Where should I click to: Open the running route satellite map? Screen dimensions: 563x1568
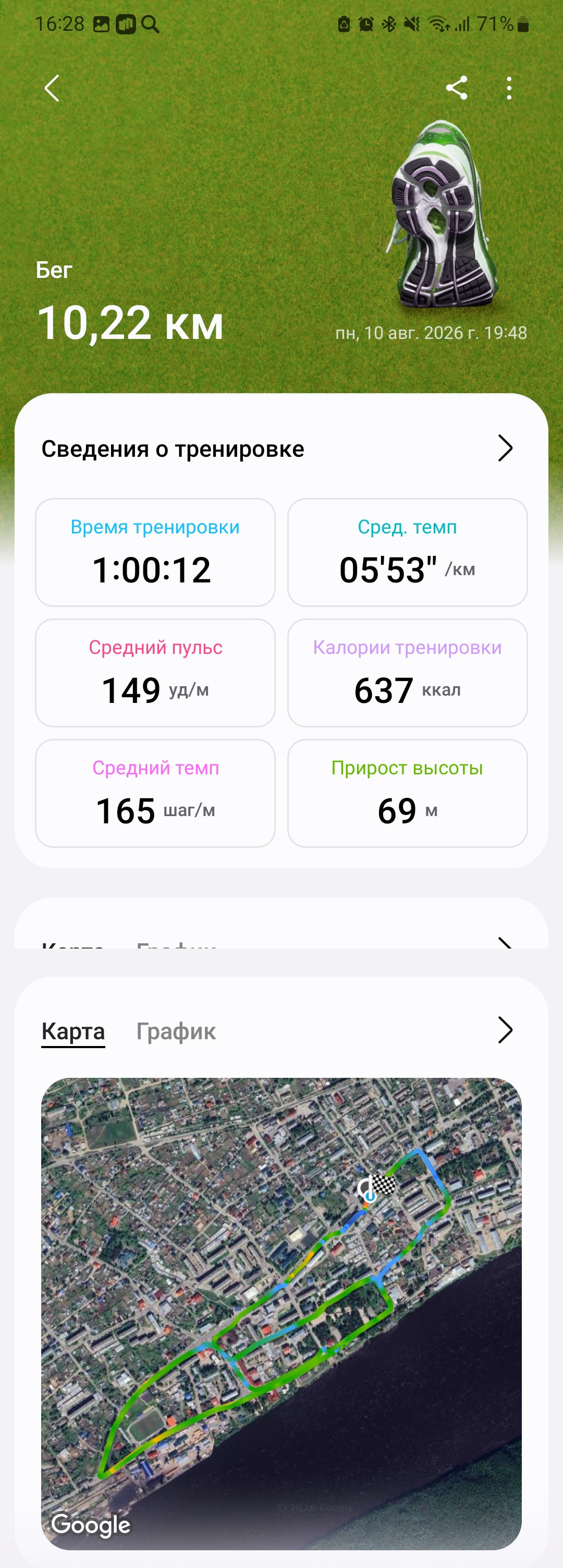click(x=281, y=1313)
